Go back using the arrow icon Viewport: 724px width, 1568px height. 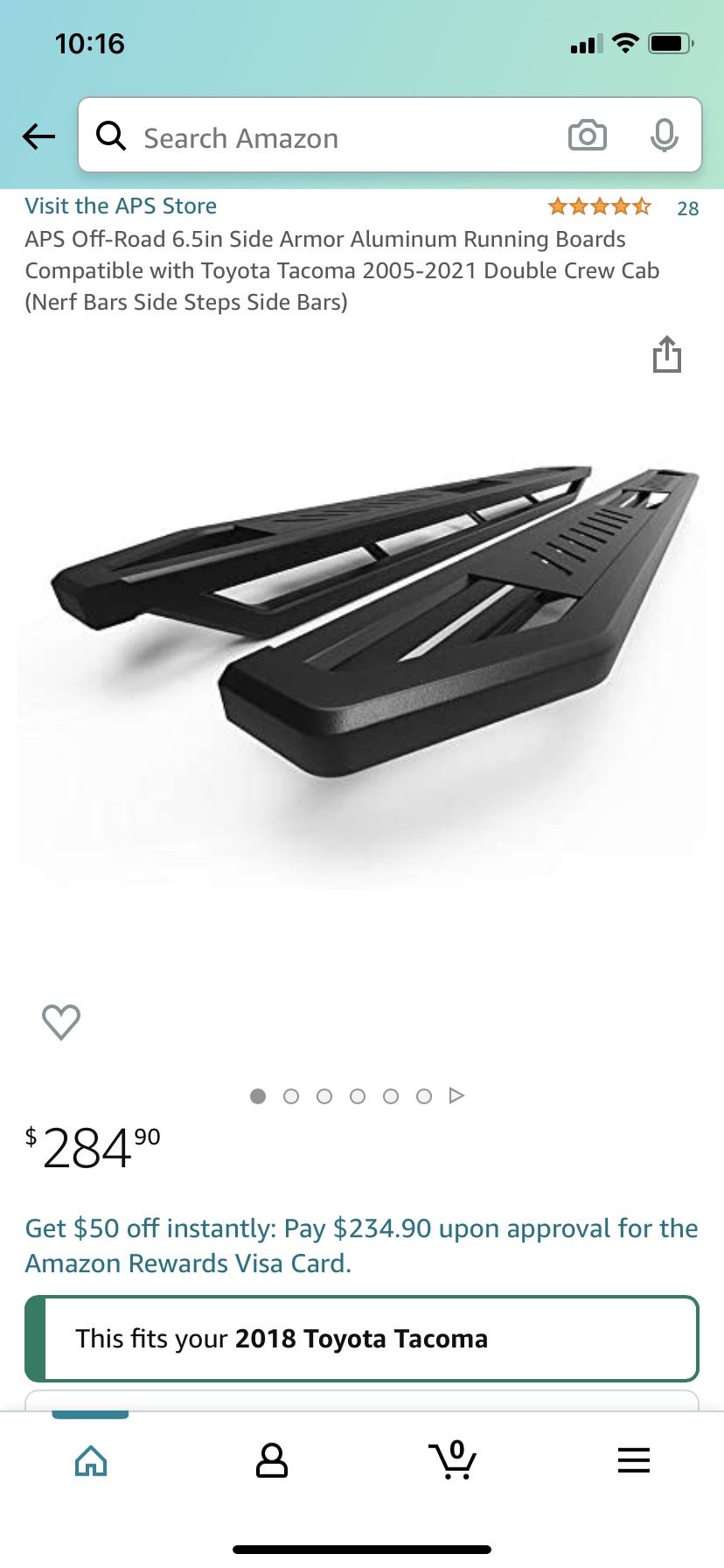pos(39,136)
